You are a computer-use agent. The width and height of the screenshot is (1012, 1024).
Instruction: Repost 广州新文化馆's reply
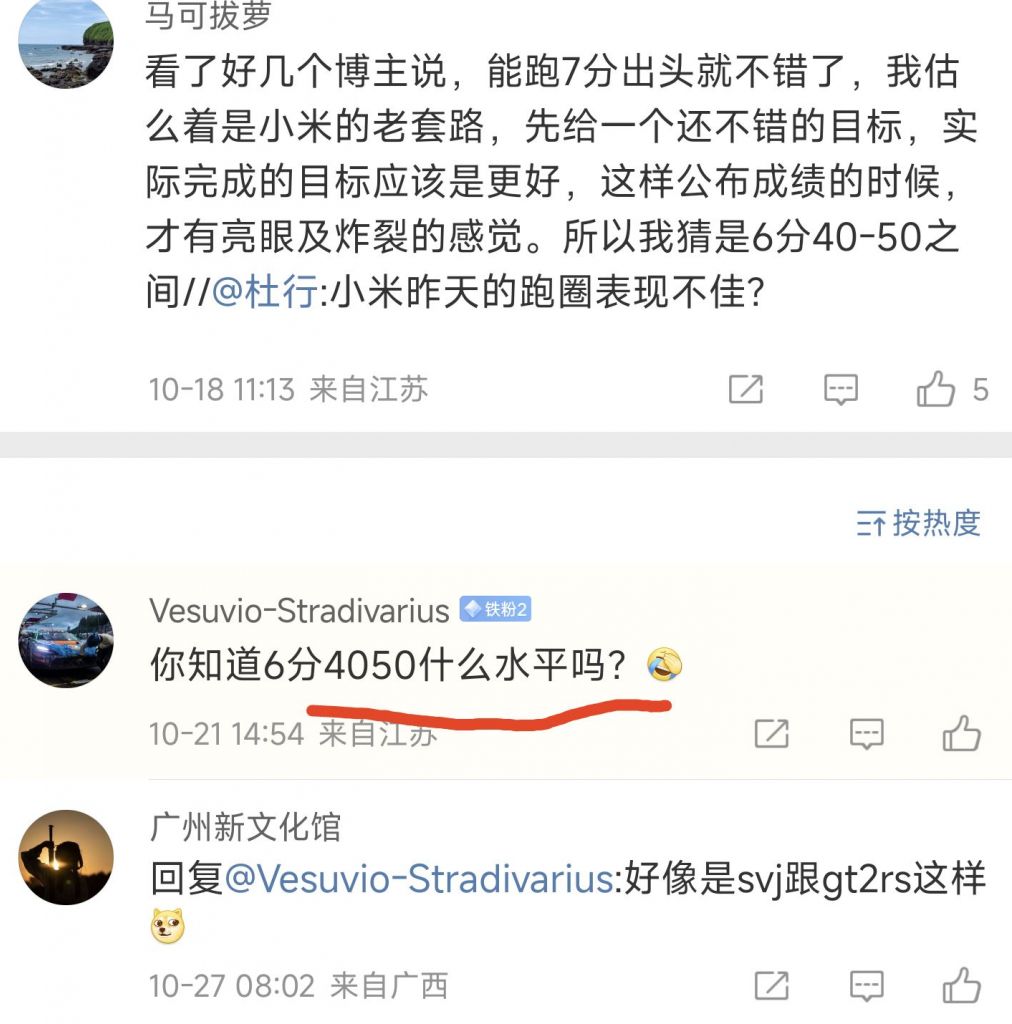coord(771,985)
